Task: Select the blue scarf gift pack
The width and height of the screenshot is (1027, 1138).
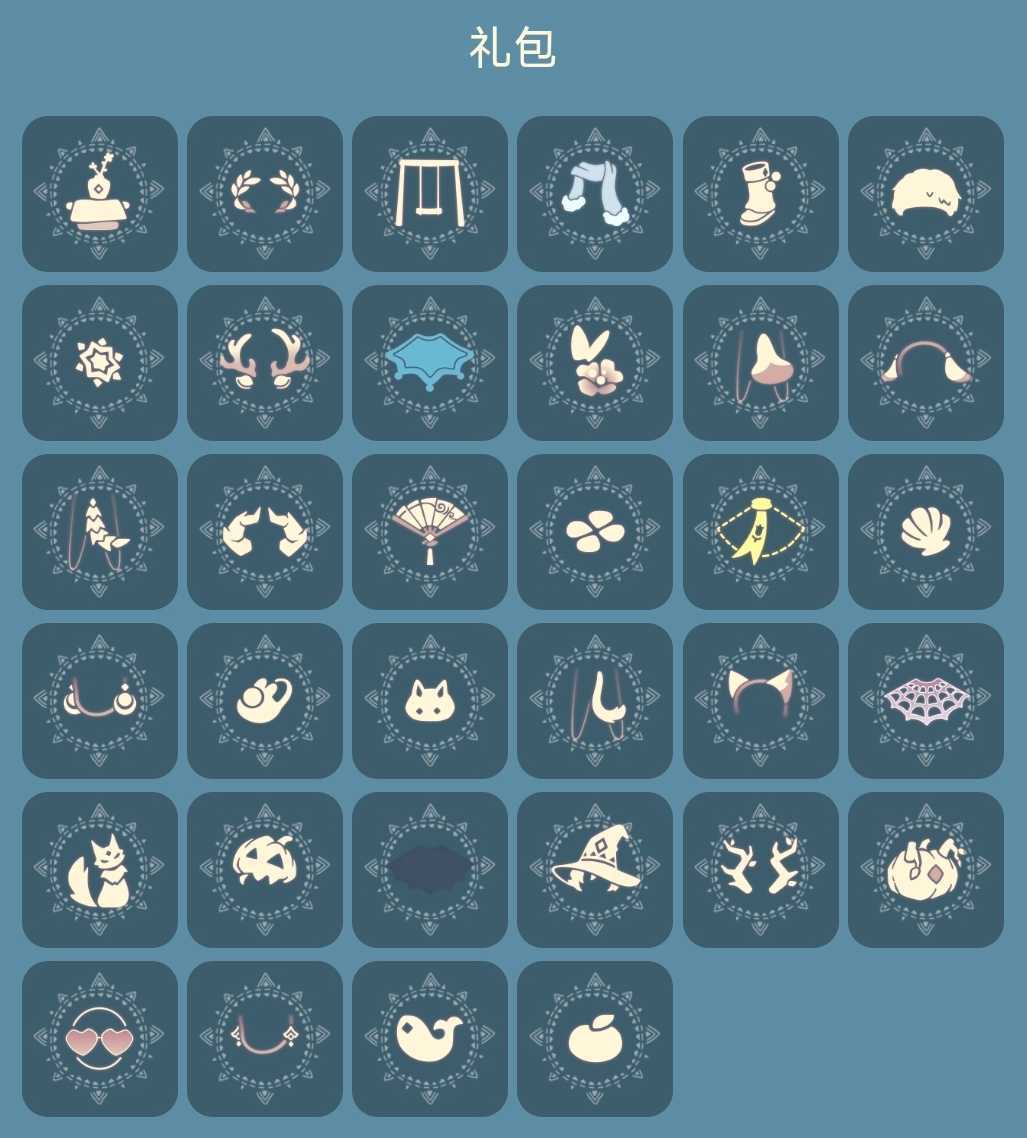Action: pos(595,193)
